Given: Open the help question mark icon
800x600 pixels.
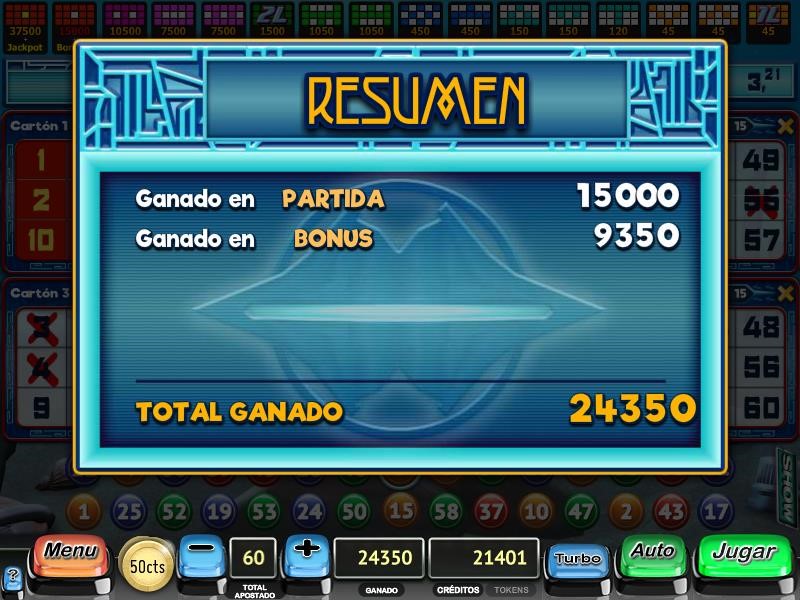Looking at the screenshot, I should pos(12,579).
